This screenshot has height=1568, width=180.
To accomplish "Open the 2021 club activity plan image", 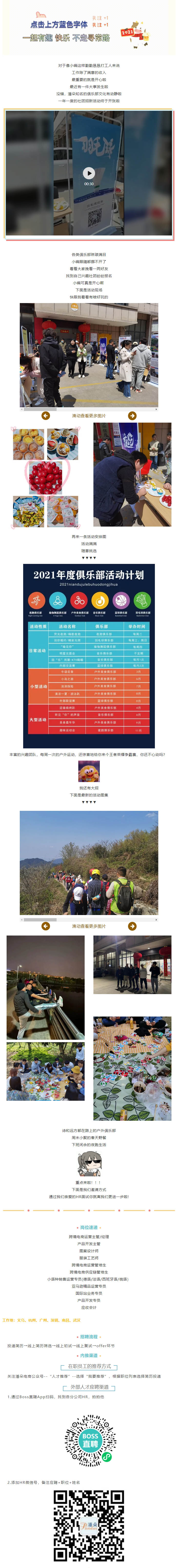I will (89, 647).
